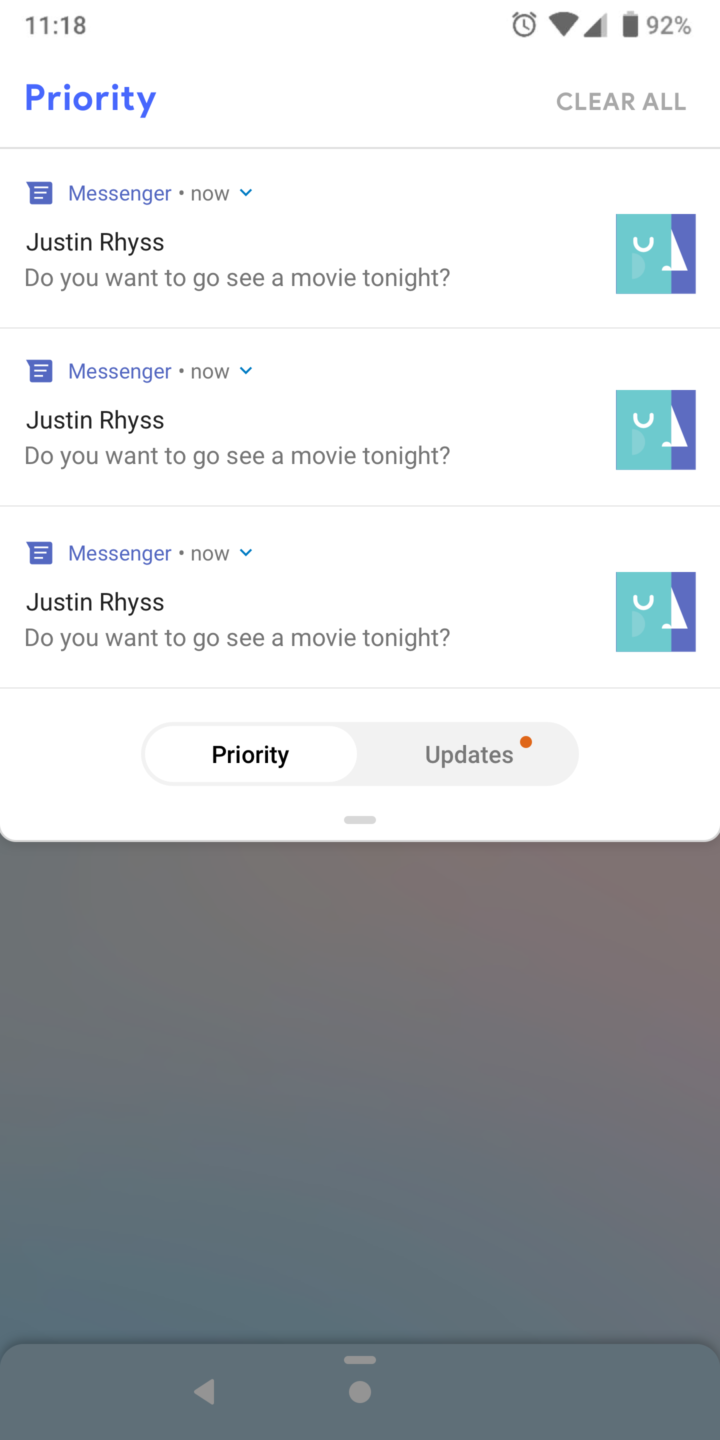Click CLEAR ALL to dismiss notifications
This screenshot has width=720, height=1440.
tap(621, 101)
